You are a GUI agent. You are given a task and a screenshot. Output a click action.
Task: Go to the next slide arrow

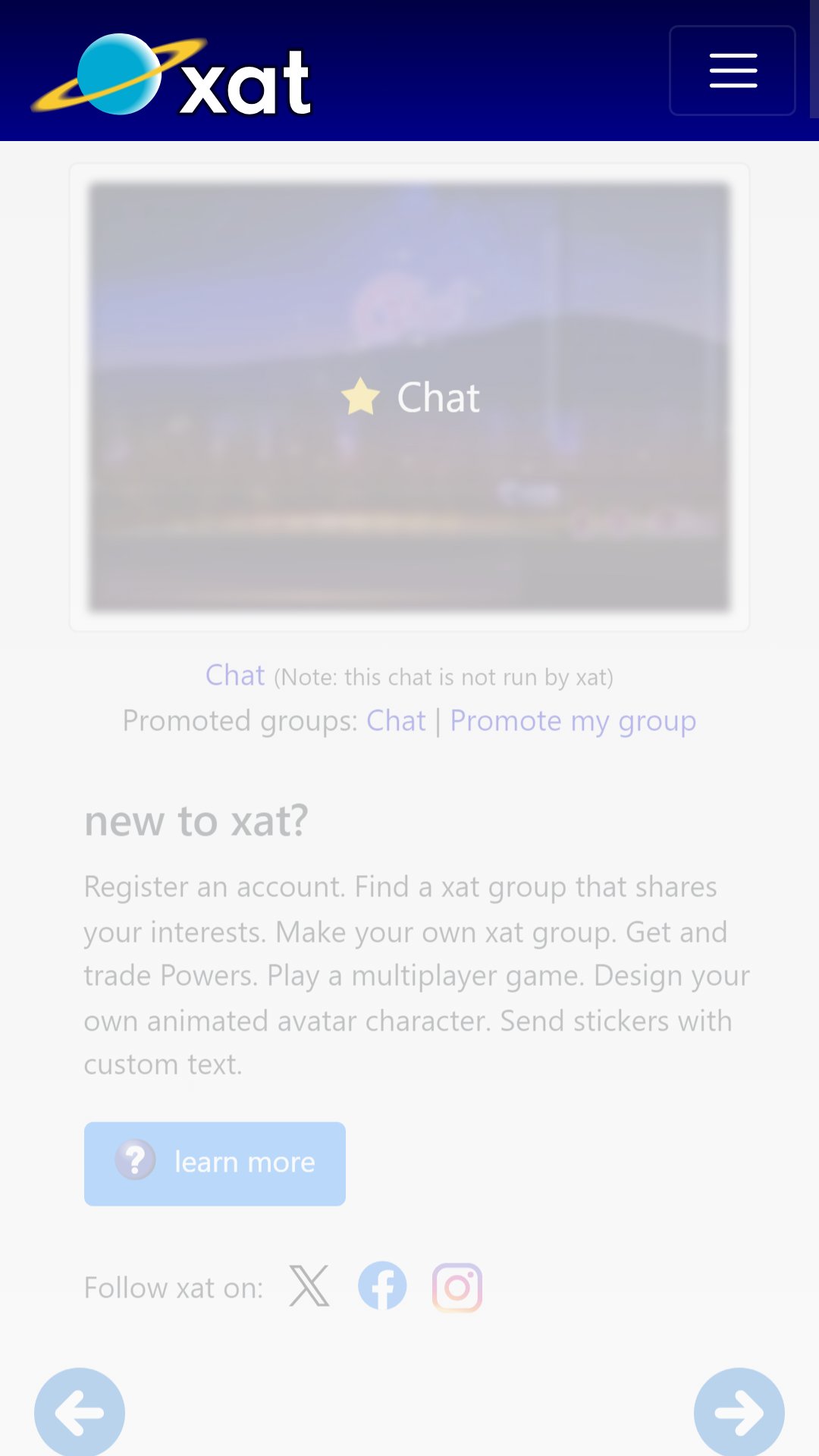coord(739,1412)
